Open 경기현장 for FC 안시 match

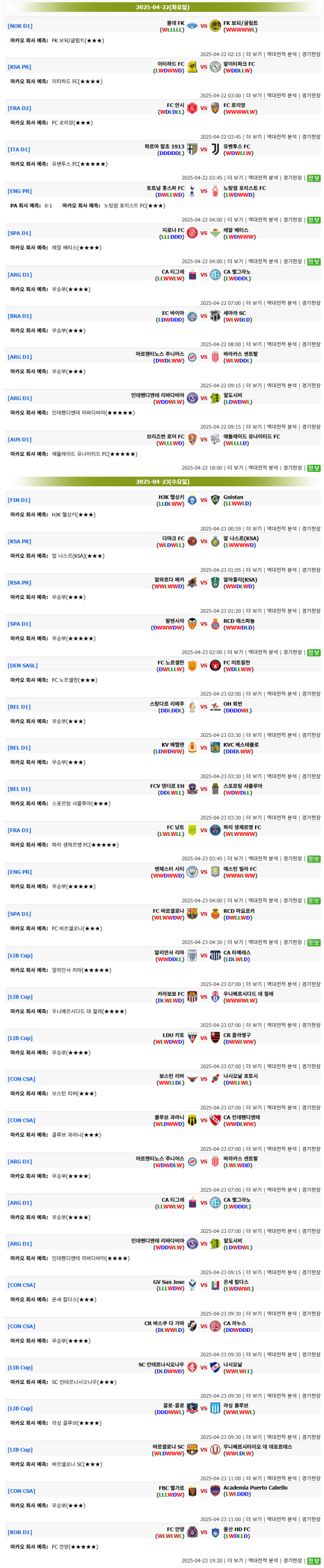pyautogui.click(x=310, y=137)
